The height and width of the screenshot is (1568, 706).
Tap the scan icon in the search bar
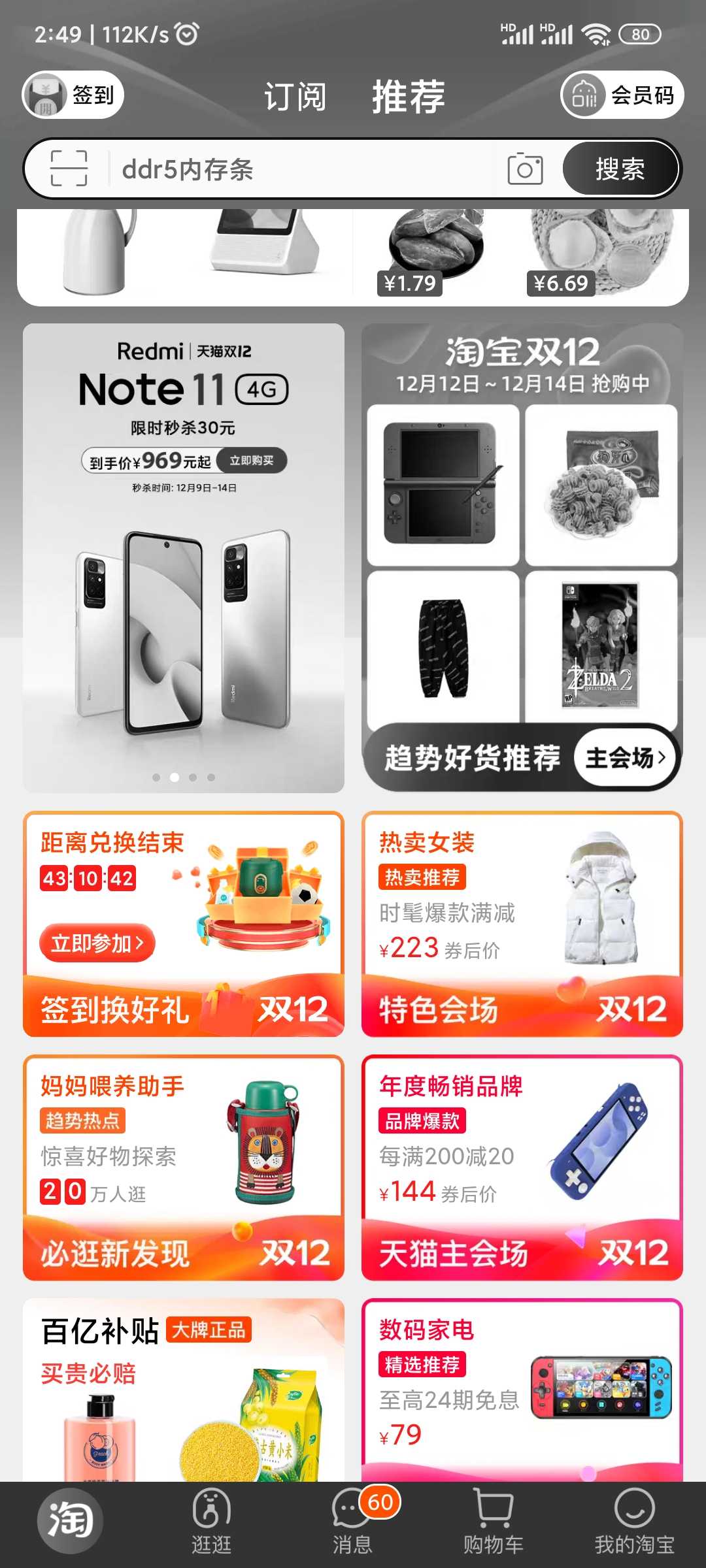(69, 169)
